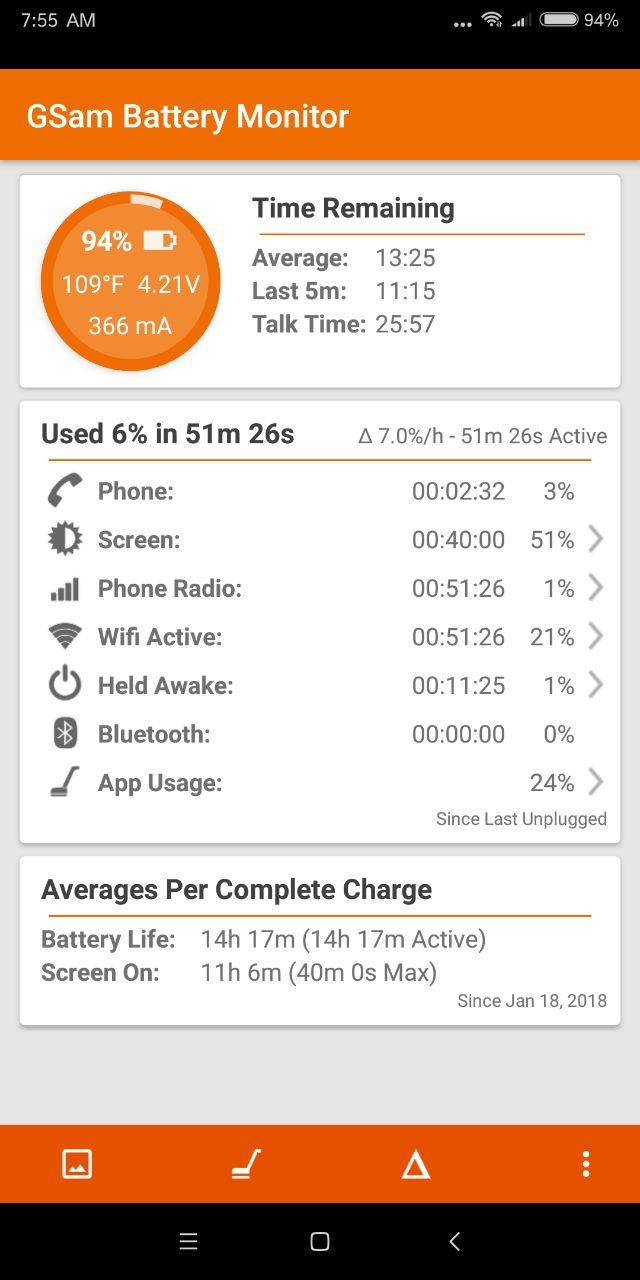Open the Screen usage details row
The height and width of the screenshot is (1280, 640).
pos(320,540)
